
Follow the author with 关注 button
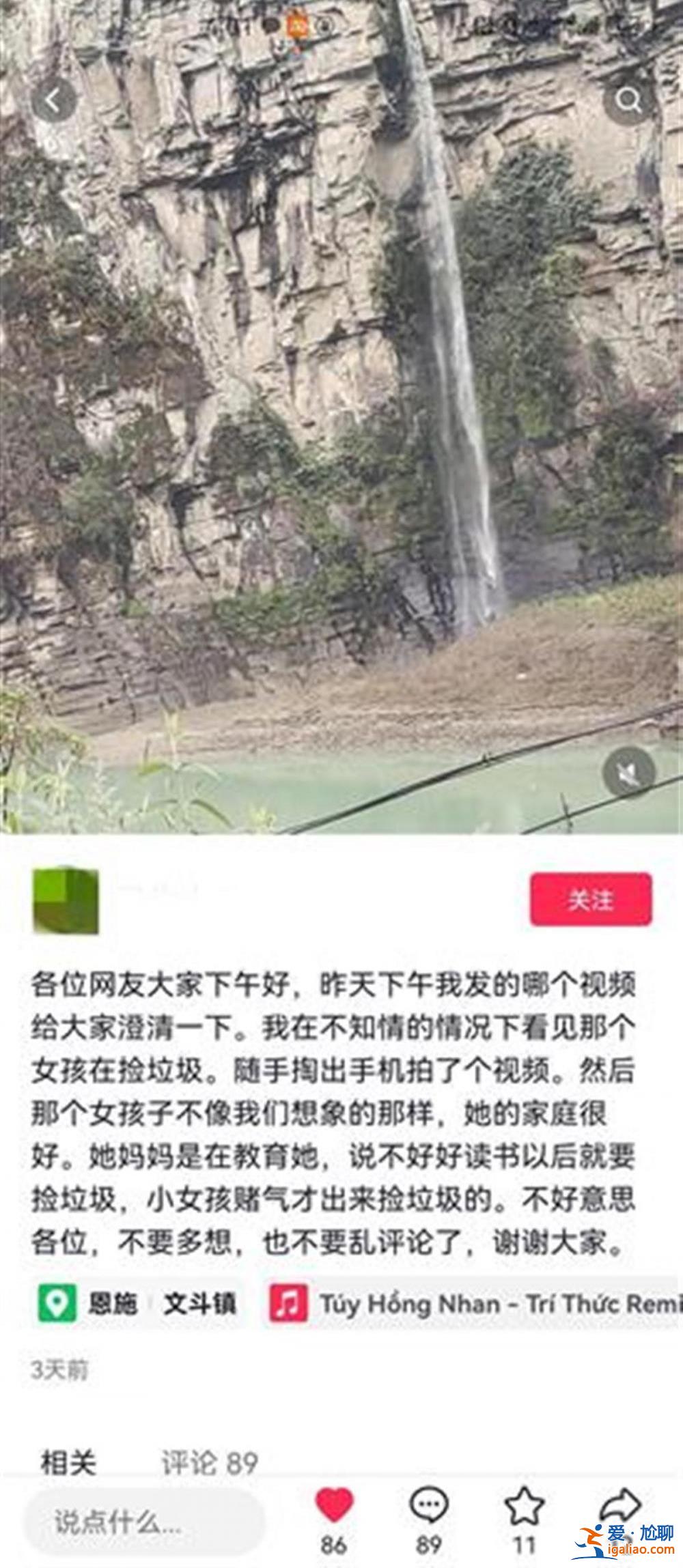(x=591, y=899)
